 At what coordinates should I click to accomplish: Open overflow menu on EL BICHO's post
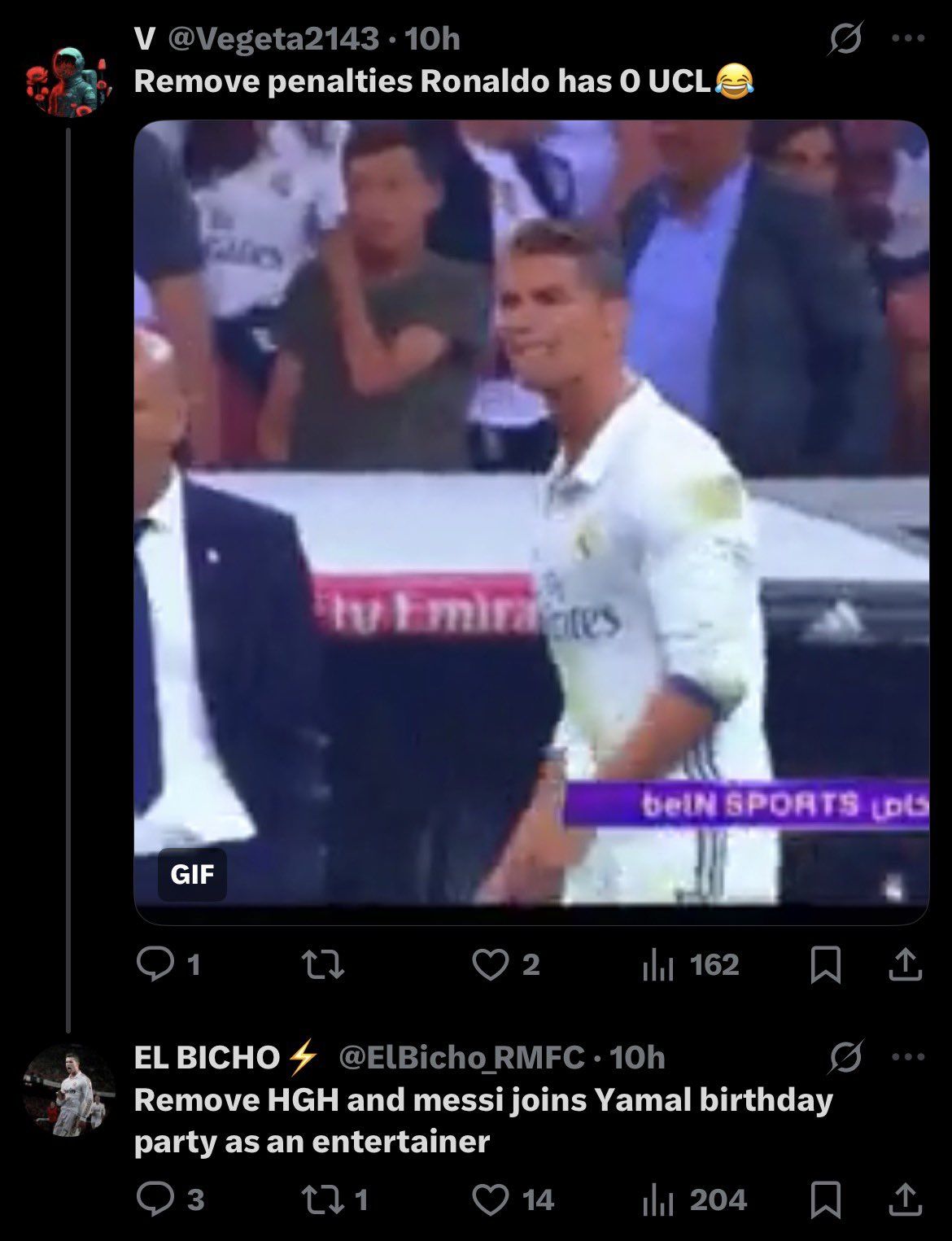point(908,1057)
